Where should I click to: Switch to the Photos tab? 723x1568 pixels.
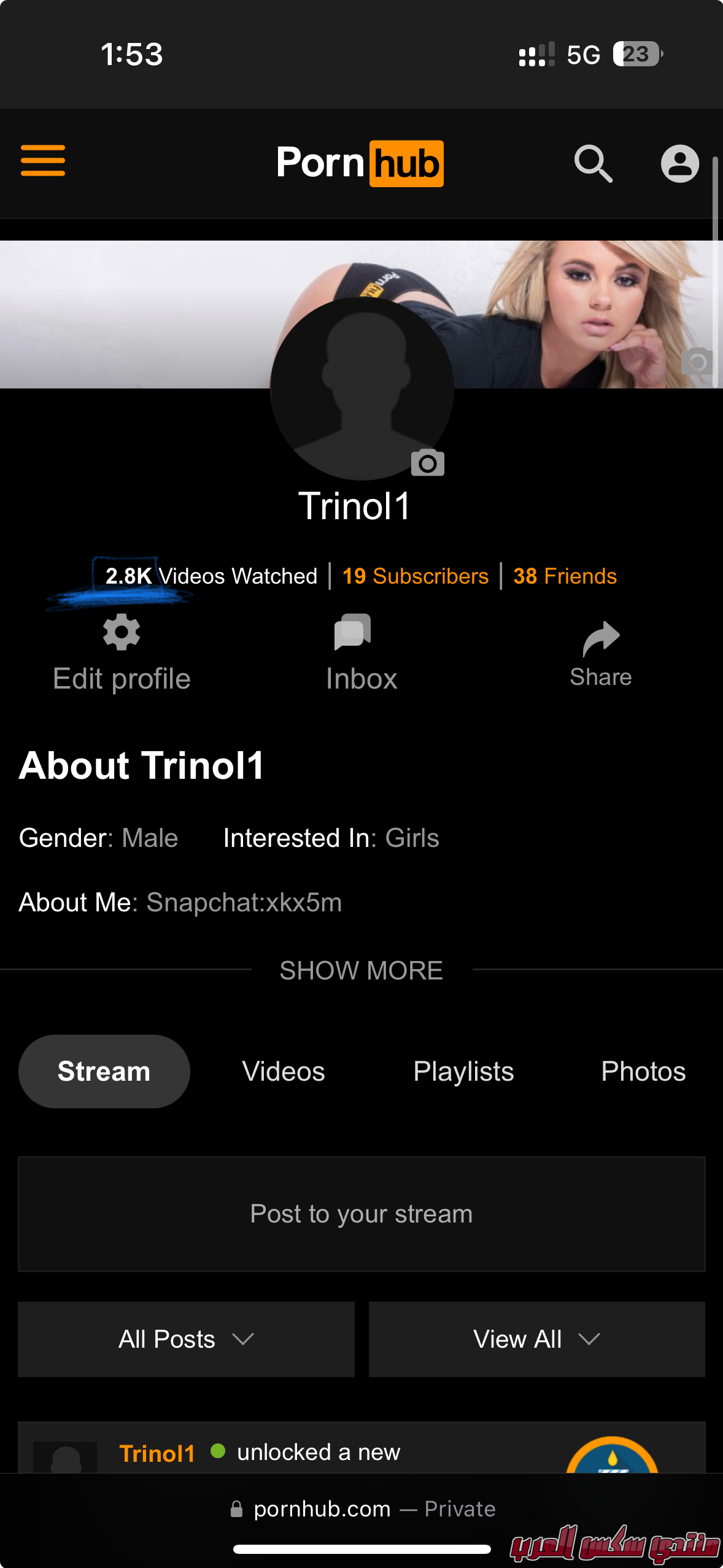click(x=643, y=1072)
